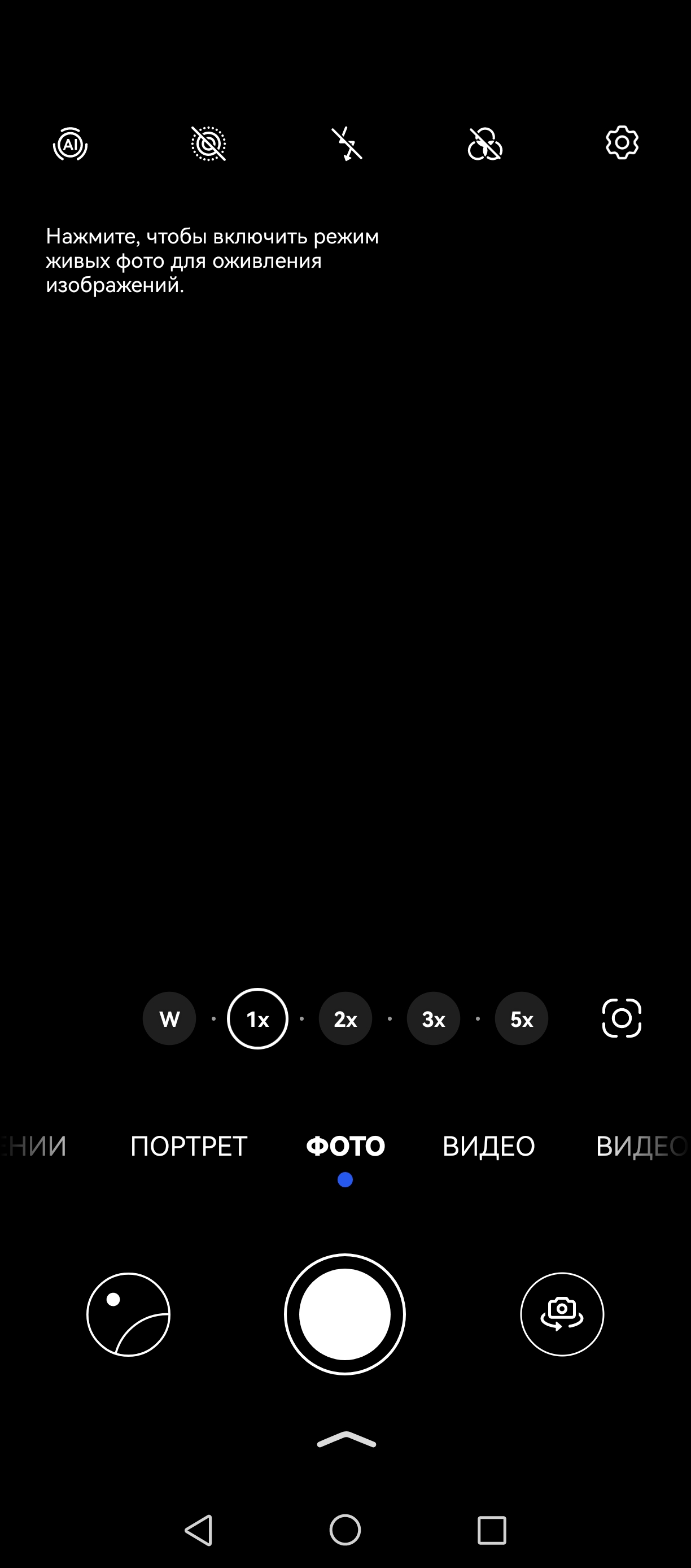Open the AI lens scan icon
Image resolution: width=691 pixels, height=1568 pixels.
coord(621,1018)
